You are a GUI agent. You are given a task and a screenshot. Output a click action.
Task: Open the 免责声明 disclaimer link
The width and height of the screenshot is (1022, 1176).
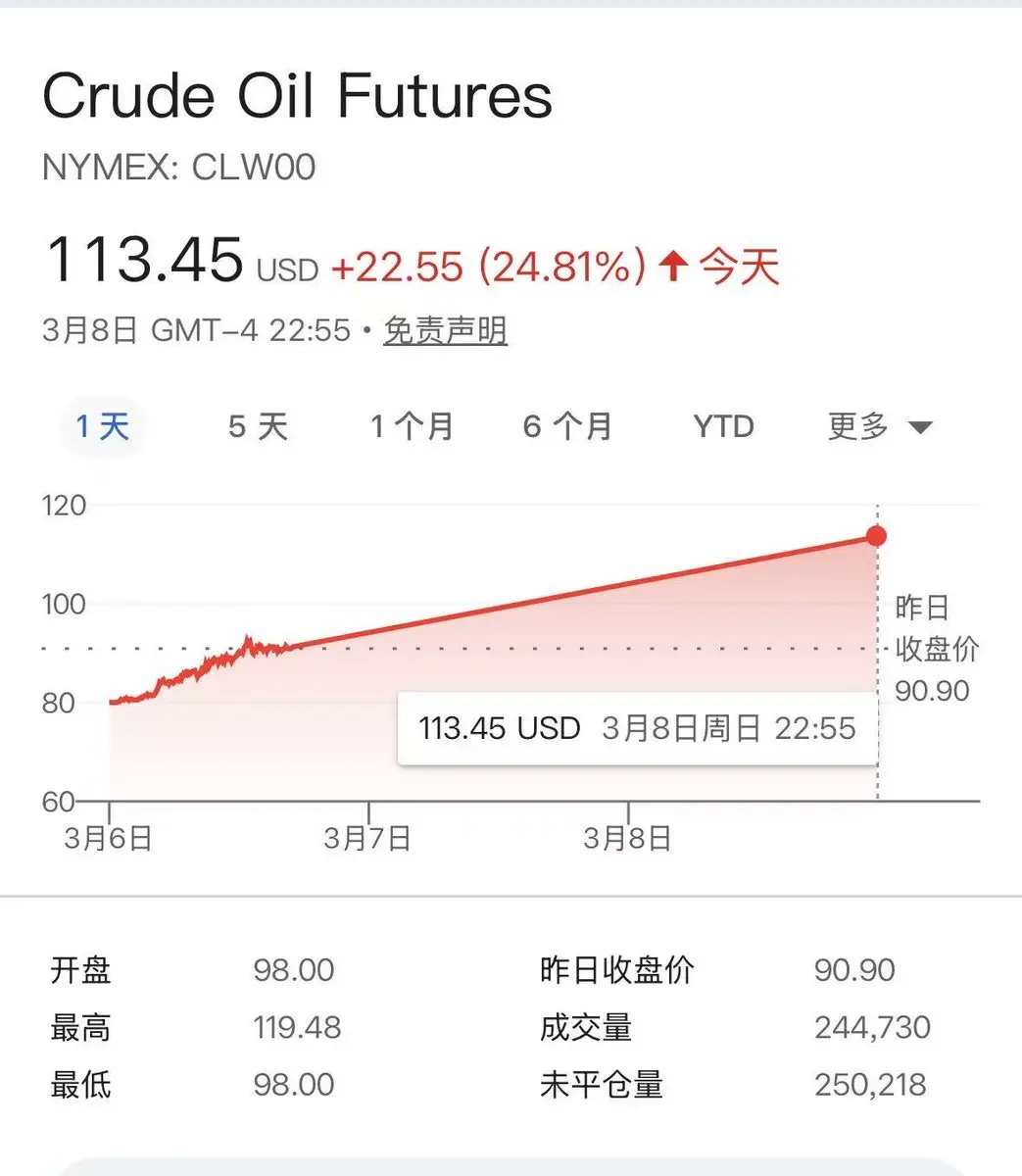[x=445, y=330]
